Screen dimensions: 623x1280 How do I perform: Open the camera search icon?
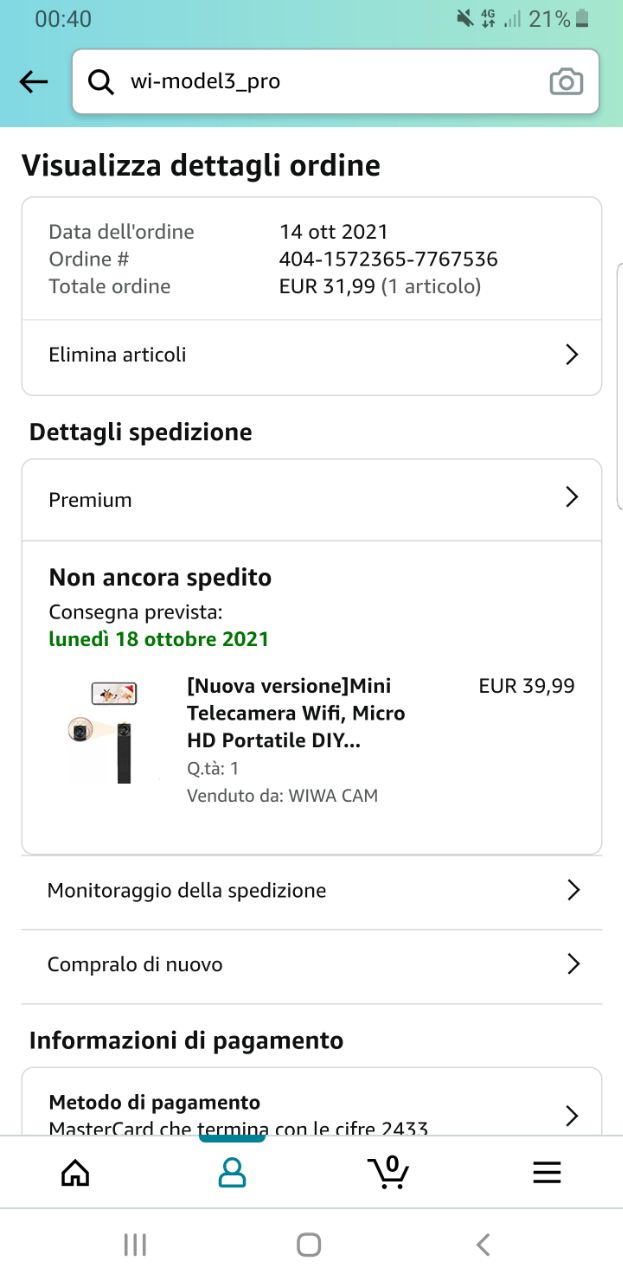coord(566,82)
